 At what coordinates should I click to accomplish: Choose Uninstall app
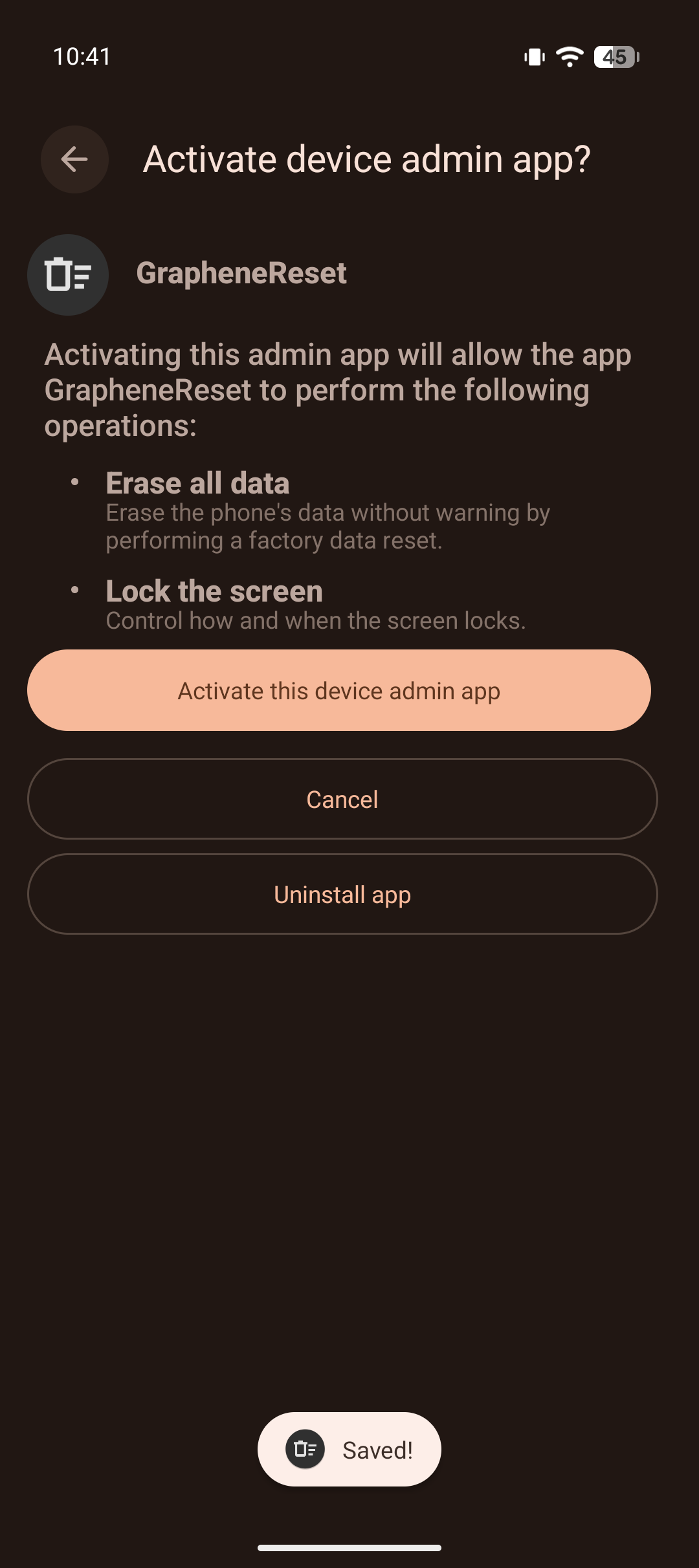tap(342, 894)
